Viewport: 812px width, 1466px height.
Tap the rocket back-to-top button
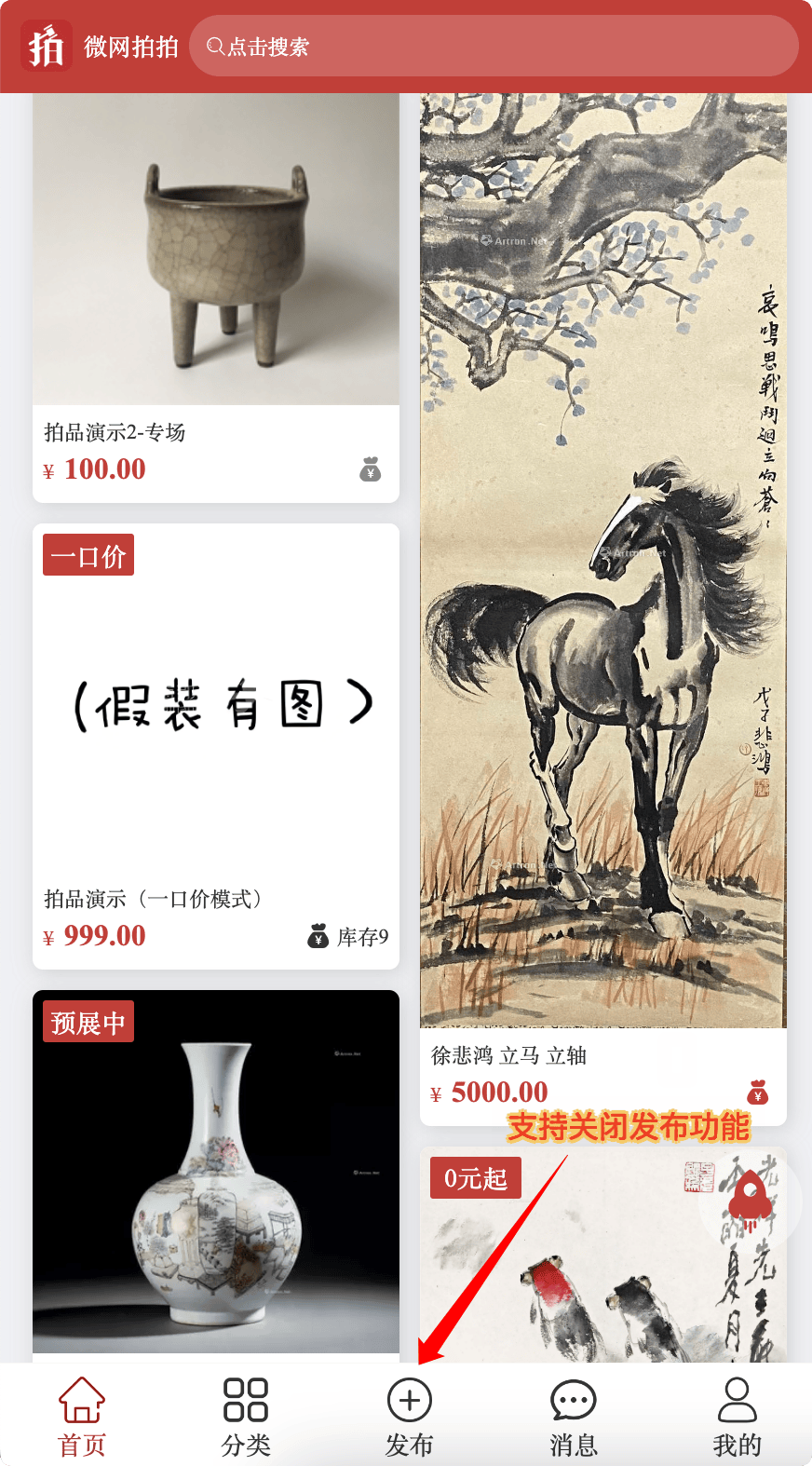coord(751,1201)
